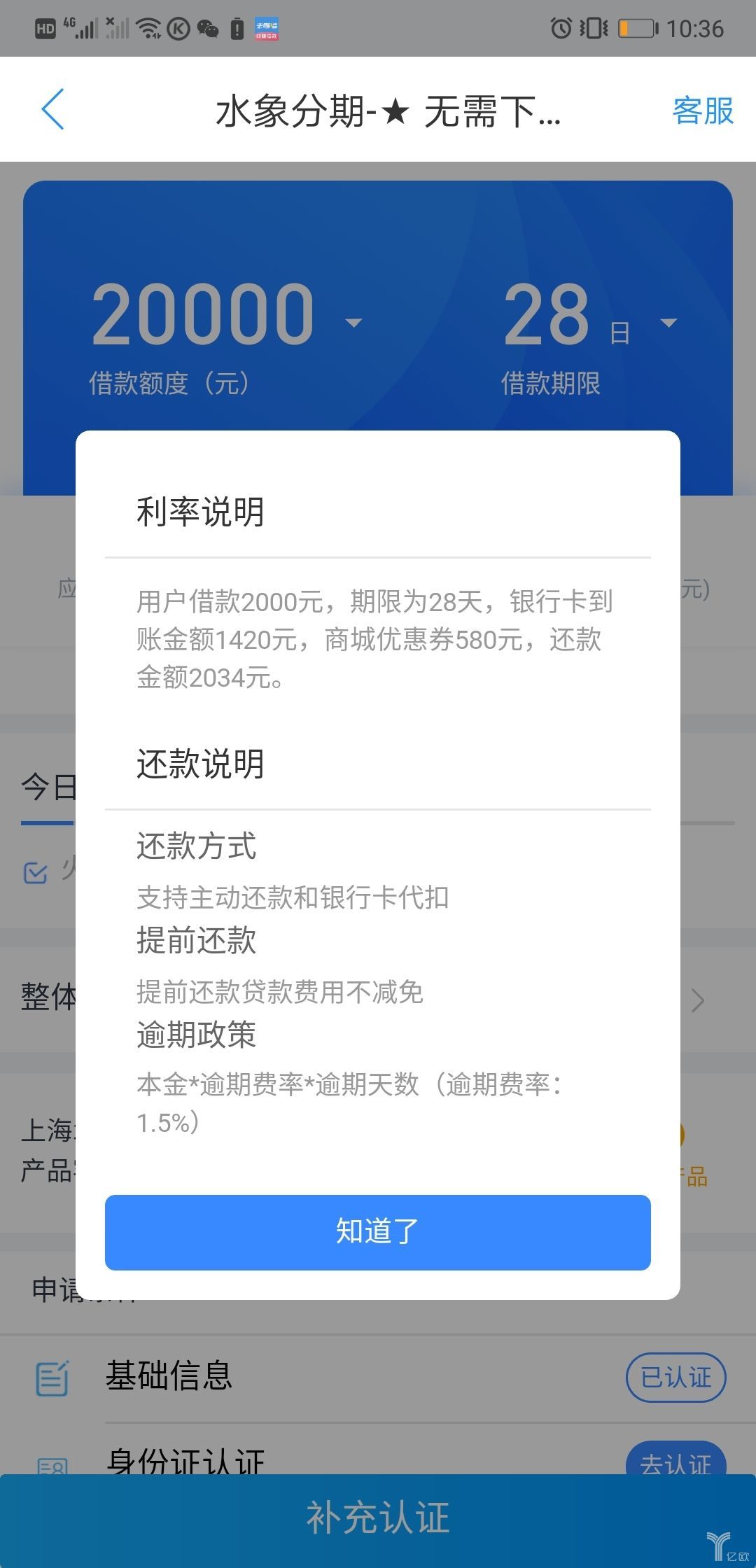This screenshot has width=756, height=1568.
Task: Dismiss the dialog with 知道了
Action: [378, 1232]
